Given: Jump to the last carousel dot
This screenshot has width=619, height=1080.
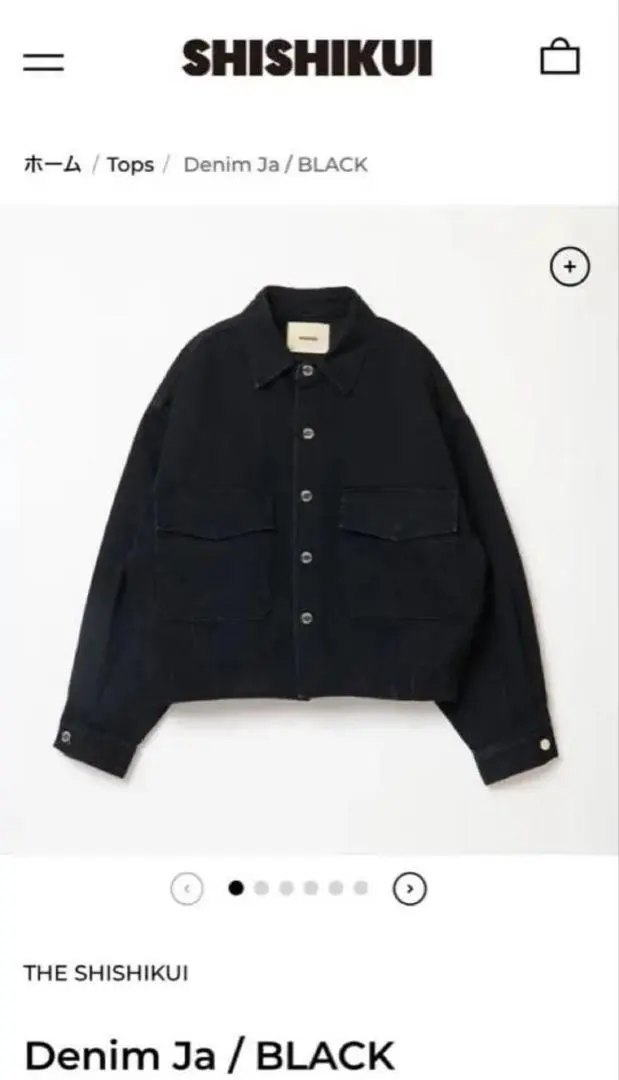Looking at the screenshot, I should (360, 888).
